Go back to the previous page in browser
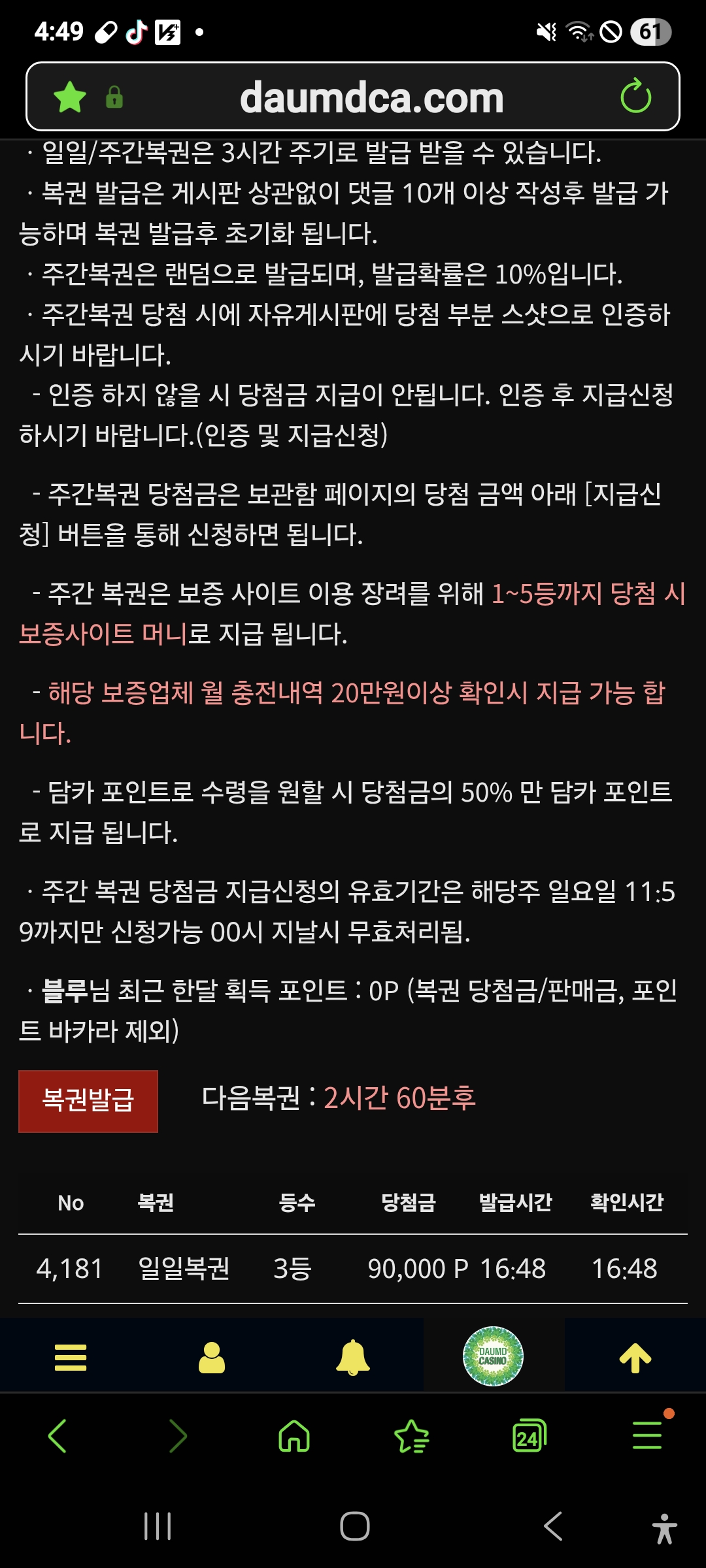The height and width of the screenshot is (1568, 706). (58, 1436)
